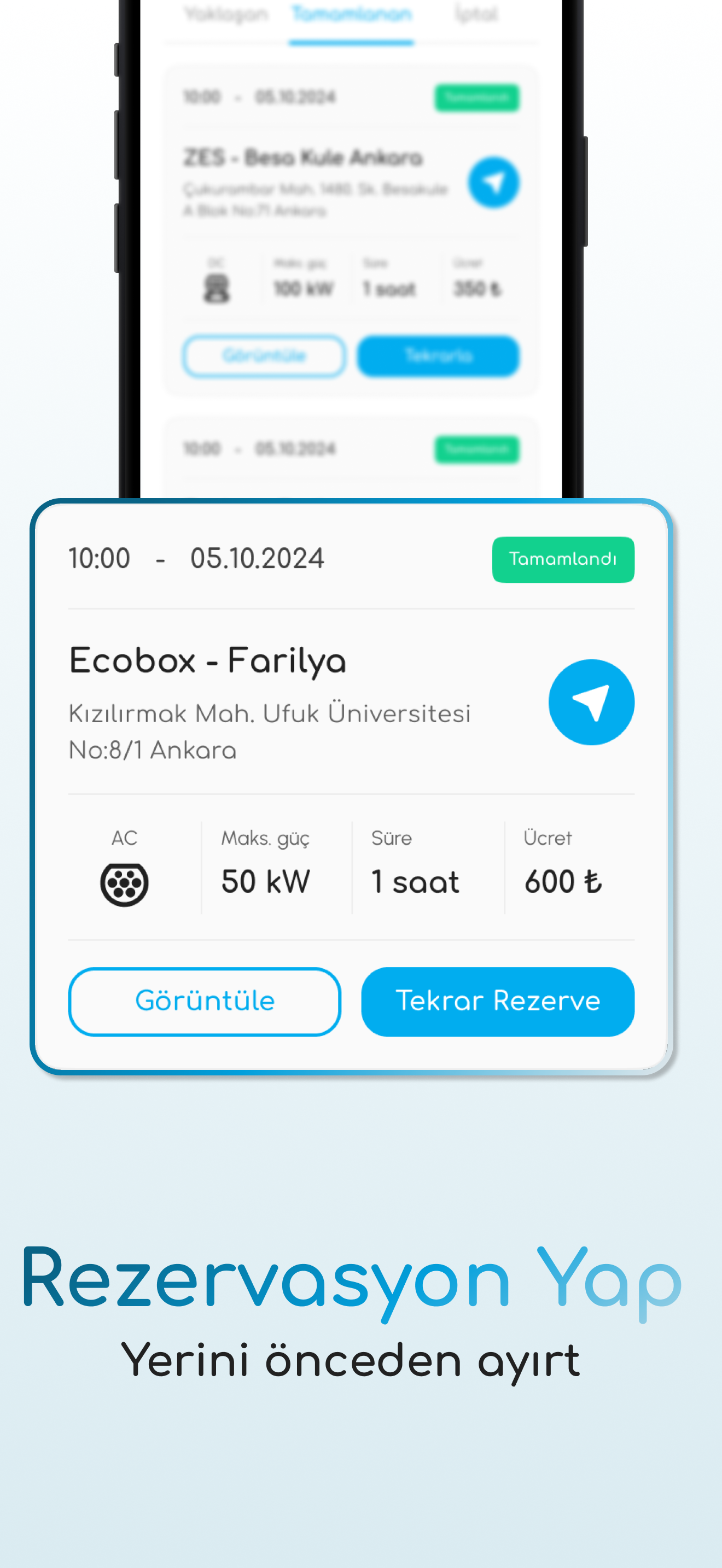This screenshot has width=722, height=1568.
Task: Tap the reservation time 10:00 - 05.10.2024
Action: (x=196, y=558)
